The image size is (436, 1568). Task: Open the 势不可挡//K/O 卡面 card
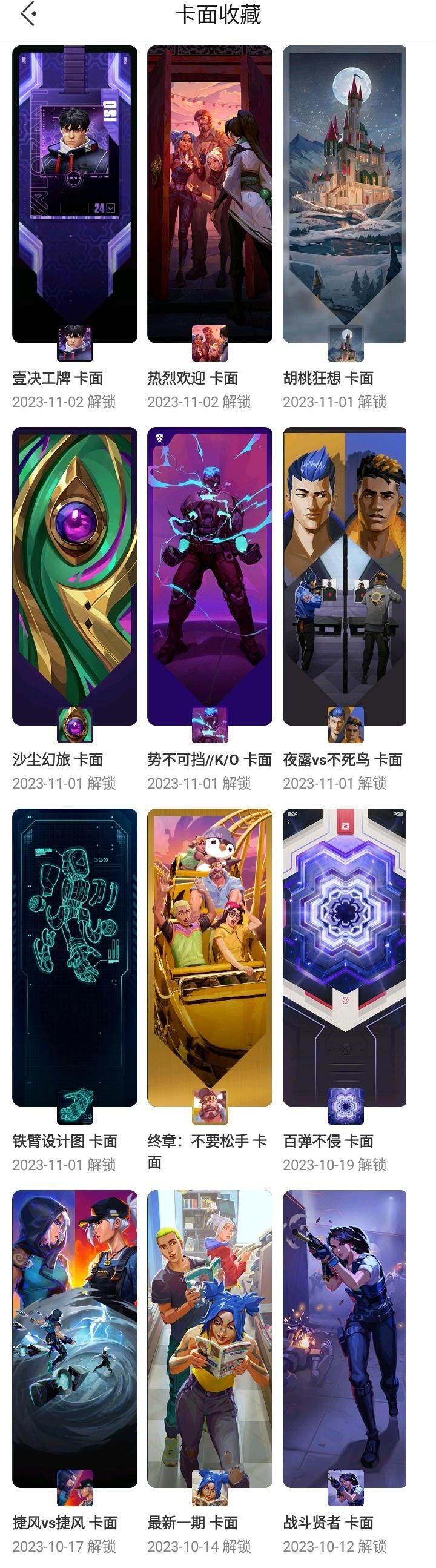pyautogui.click(x=210, y=575)
